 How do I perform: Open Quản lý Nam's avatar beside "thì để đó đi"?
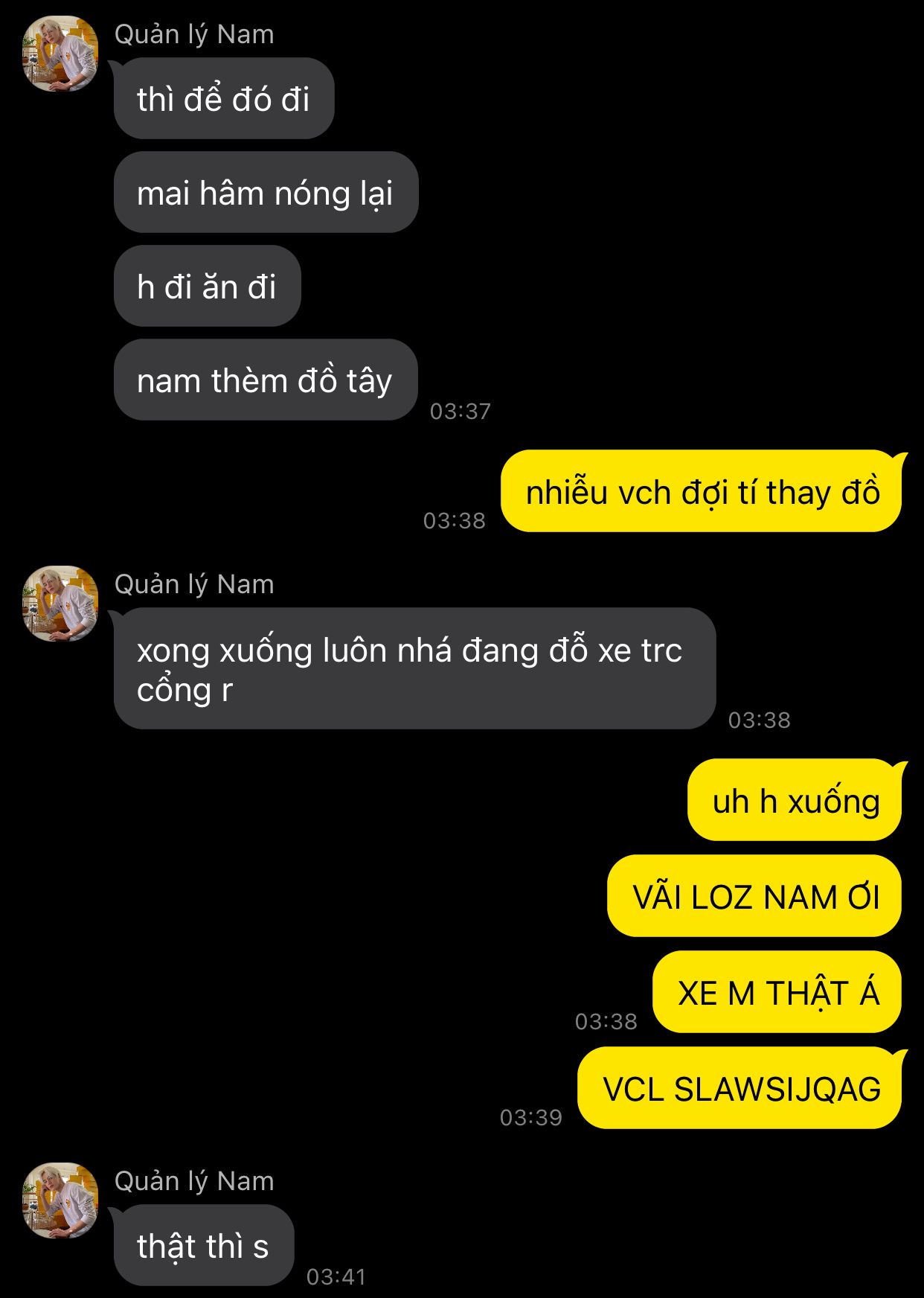[60, 54]
